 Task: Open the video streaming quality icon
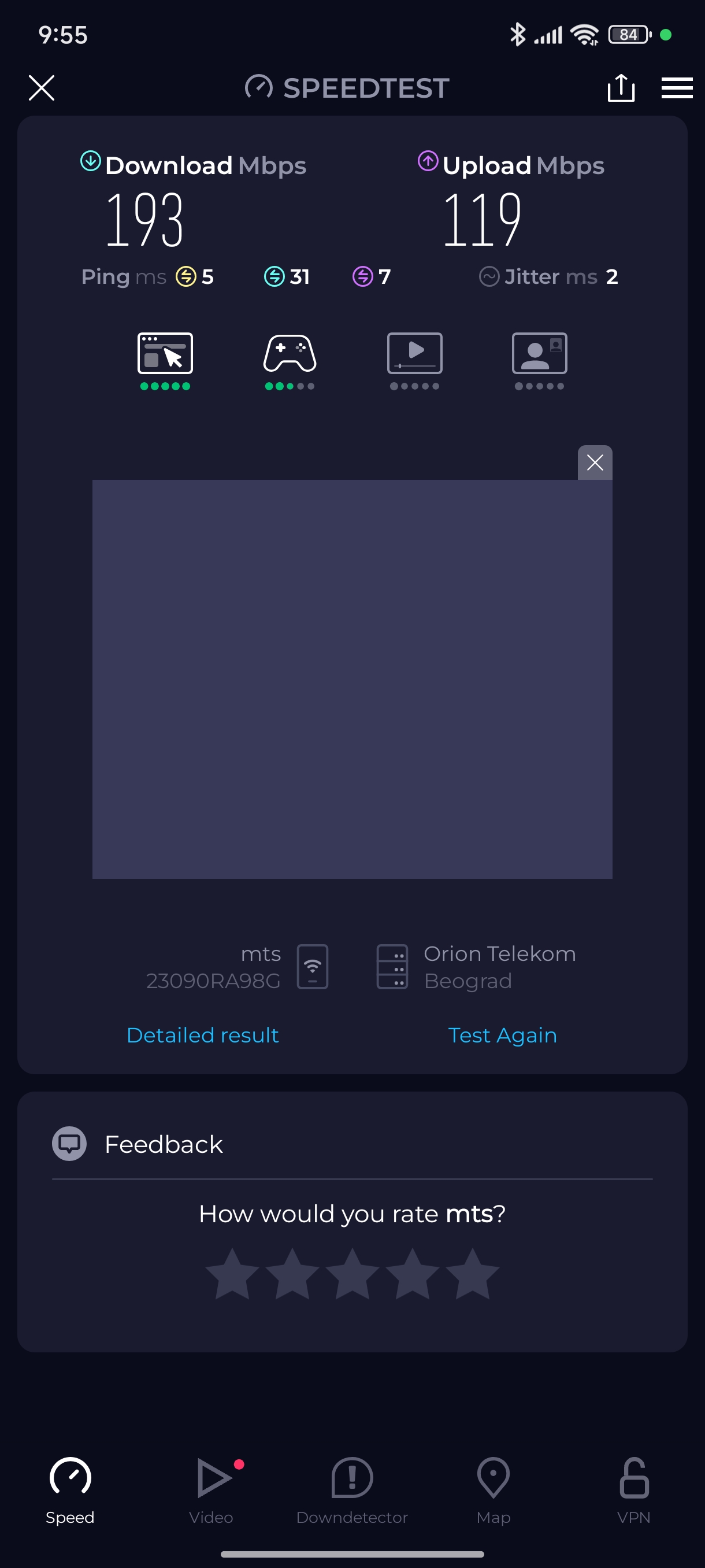tap(414, 354)
